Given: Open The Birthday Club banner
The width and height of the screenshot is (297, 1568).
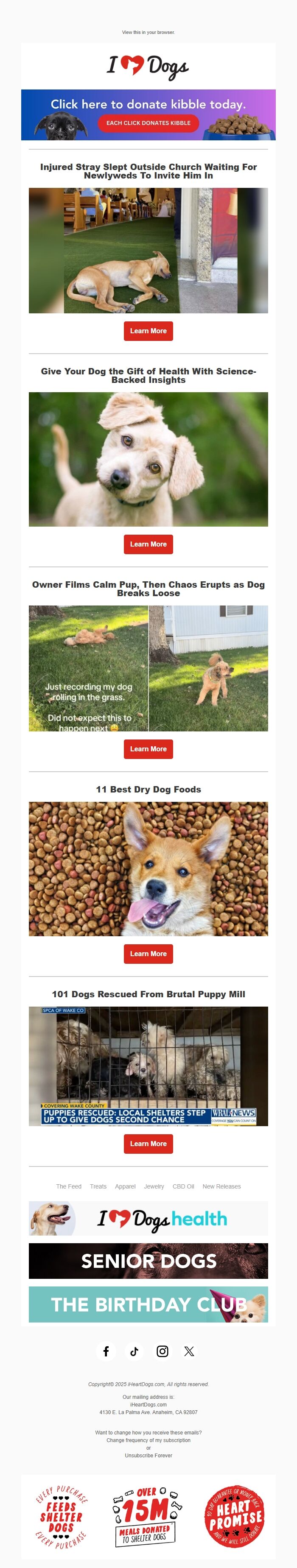Looking at the screenshot, I should coord(148,1304).
